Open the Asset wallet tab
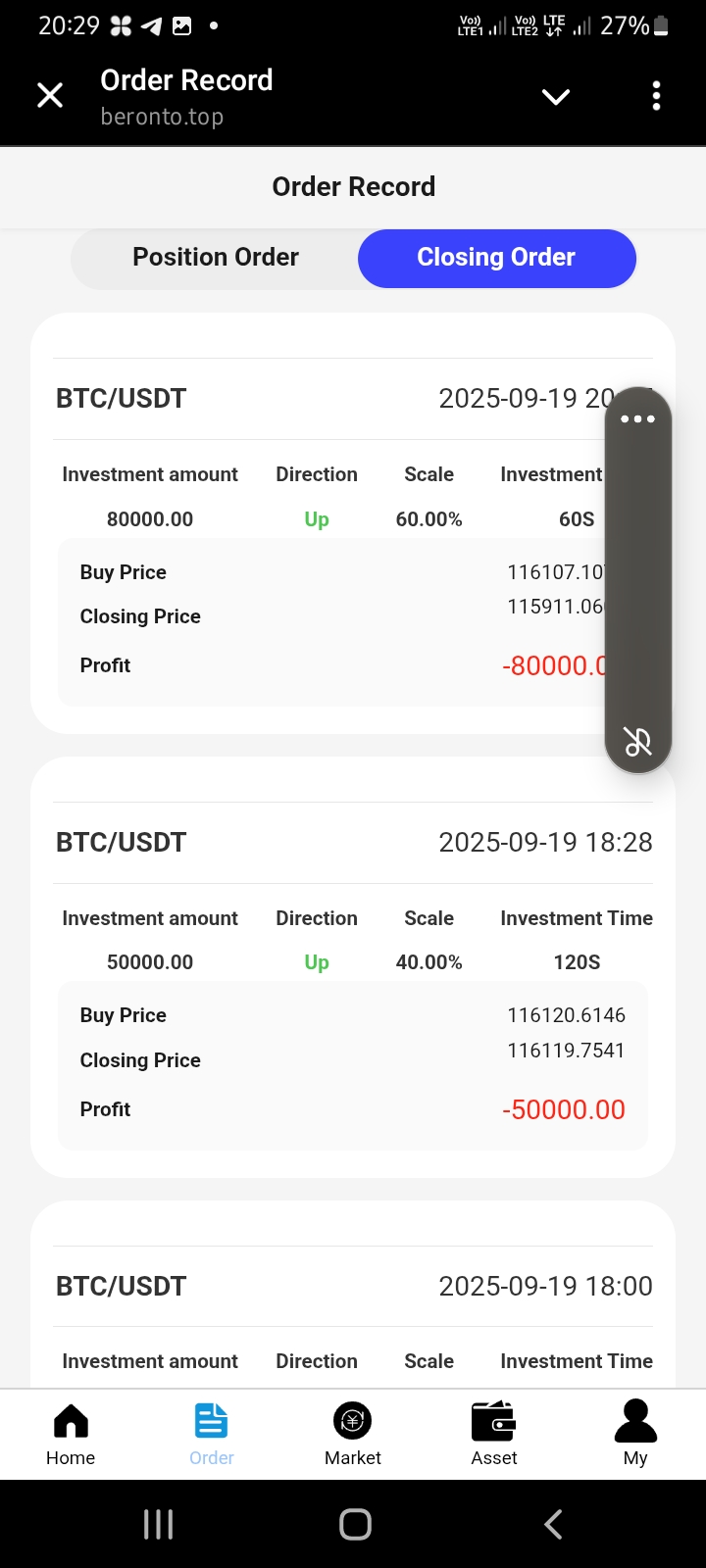 tap(494, 1433)
